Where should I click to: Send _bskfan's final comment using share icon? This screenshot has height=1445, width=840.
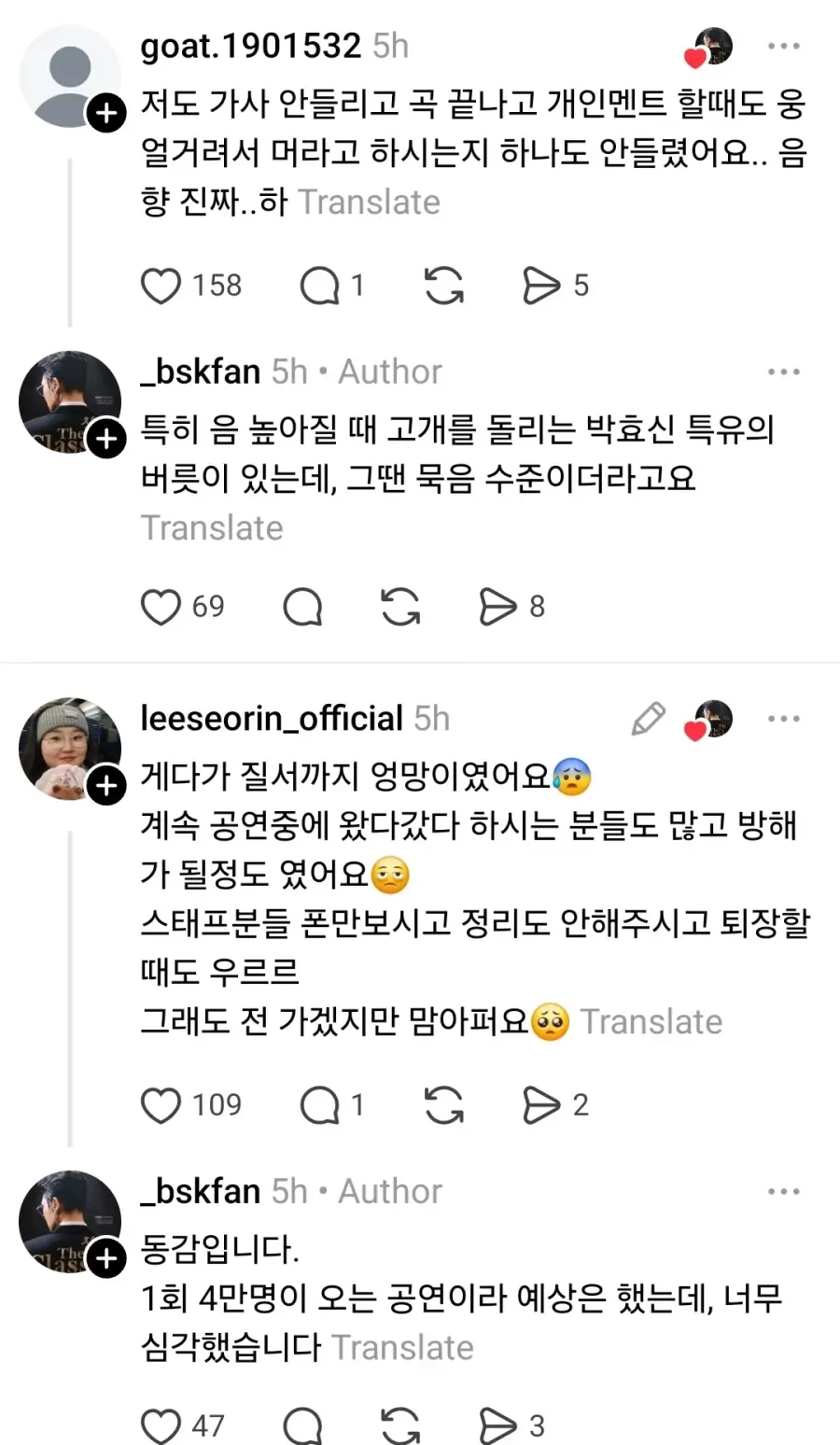coord(499,1425)
